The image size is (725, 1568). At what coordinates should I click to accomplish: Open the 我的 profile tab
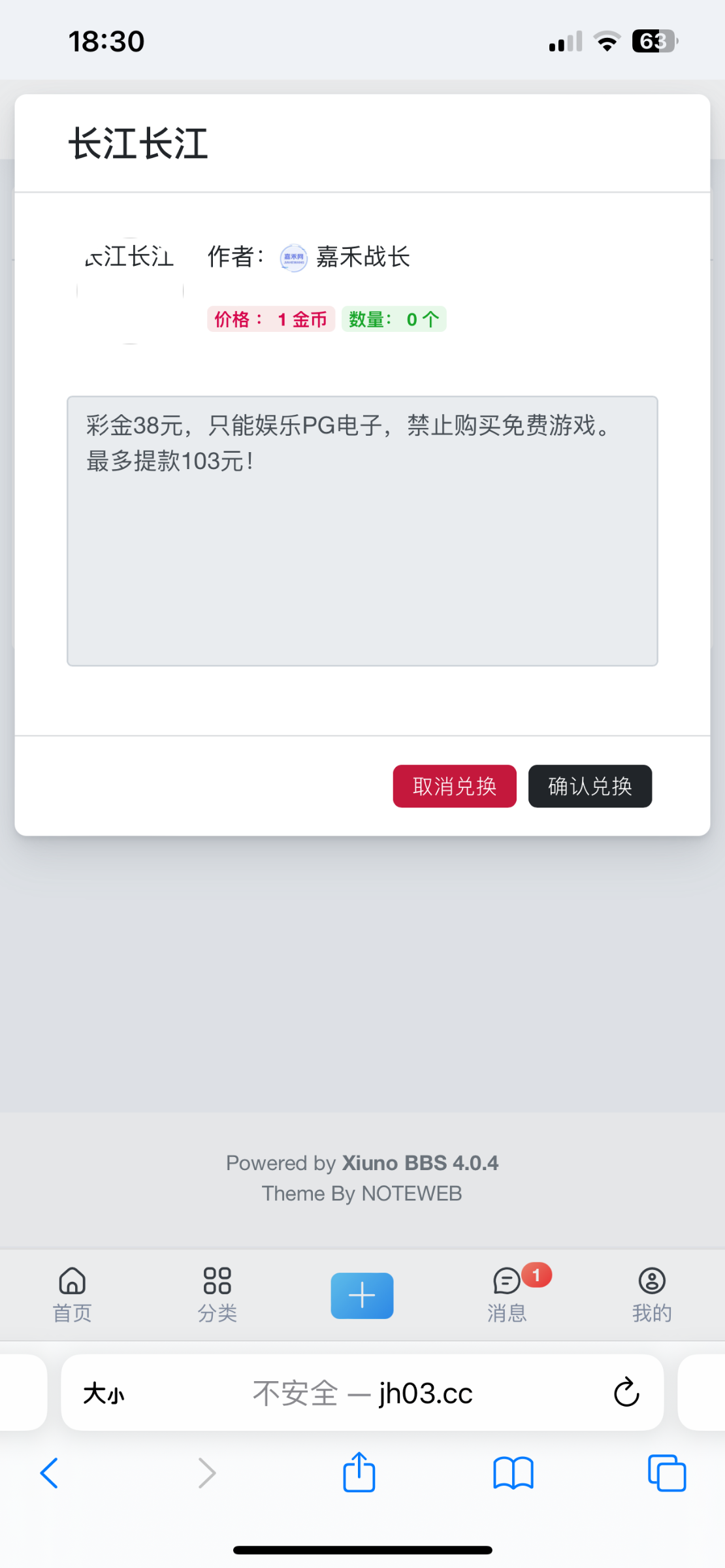click(x=652, y=1294)
